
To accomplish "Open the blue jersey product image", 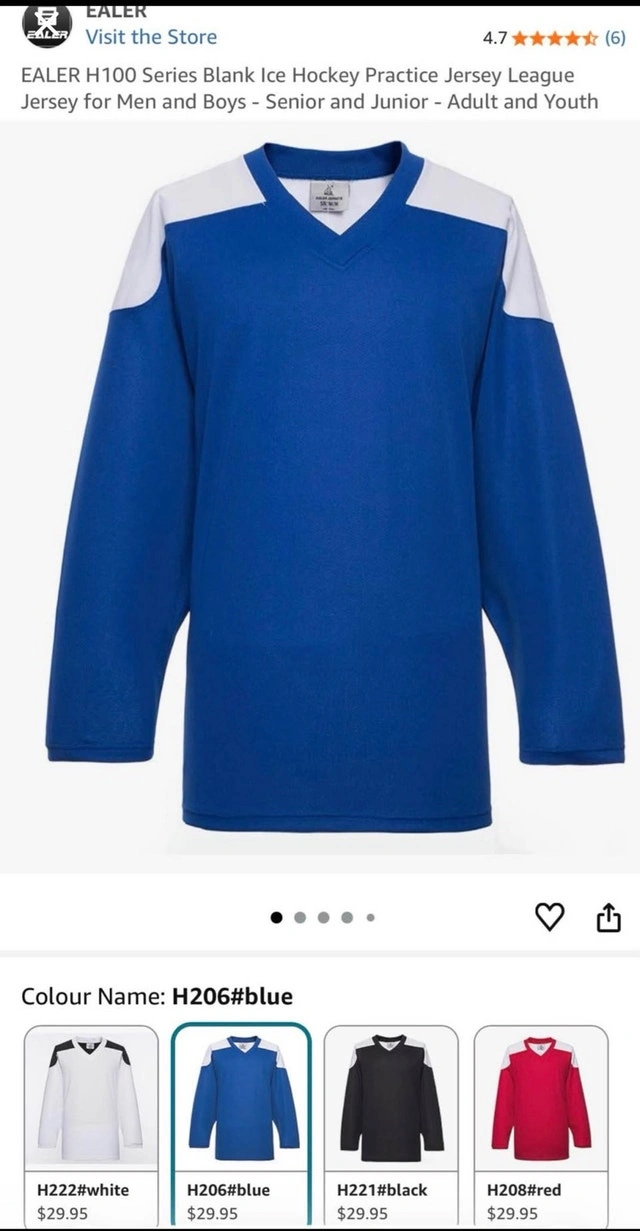I will click(x=320, y=490).
